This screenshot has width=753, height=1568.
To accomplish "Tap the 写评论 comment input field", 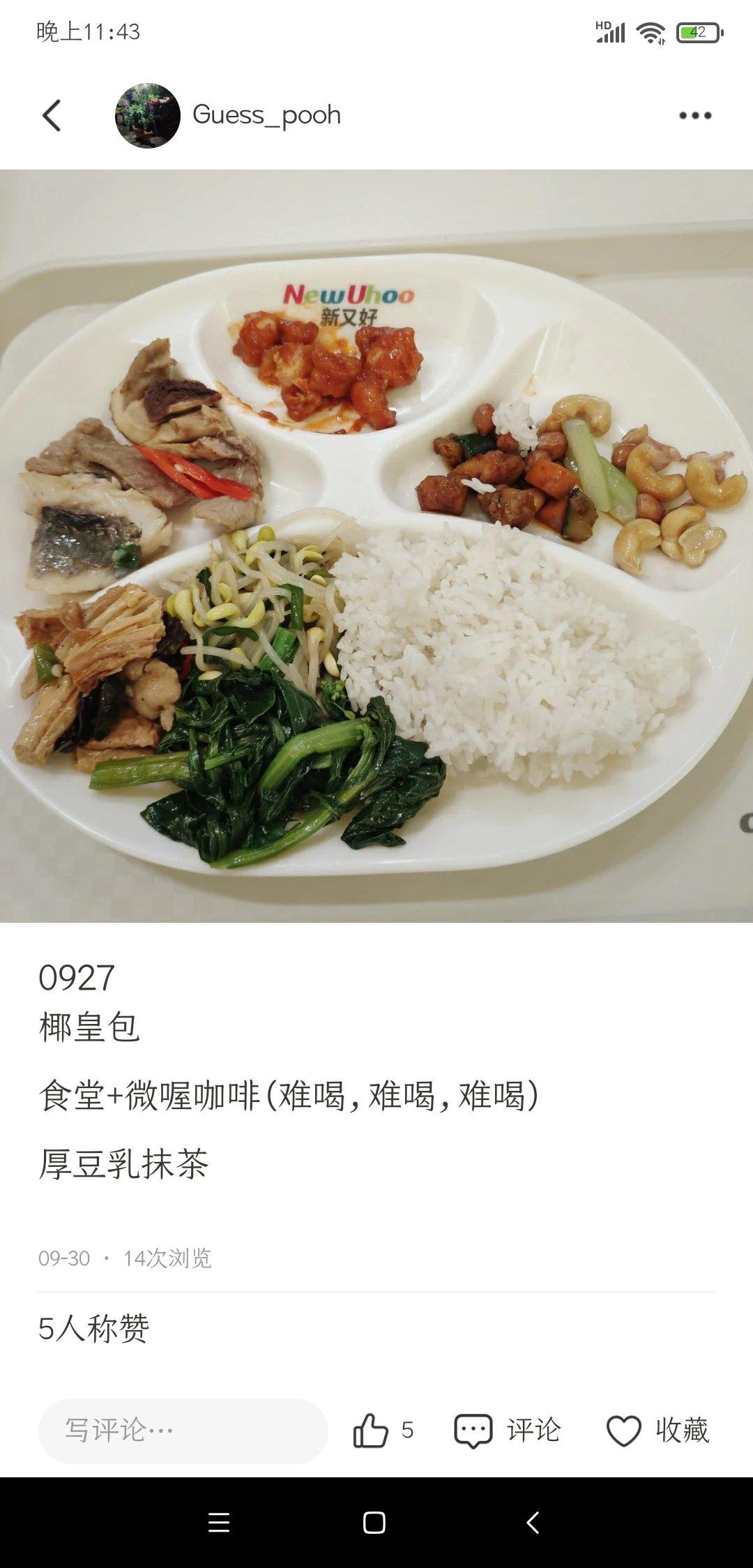I will click(183, 1431).
